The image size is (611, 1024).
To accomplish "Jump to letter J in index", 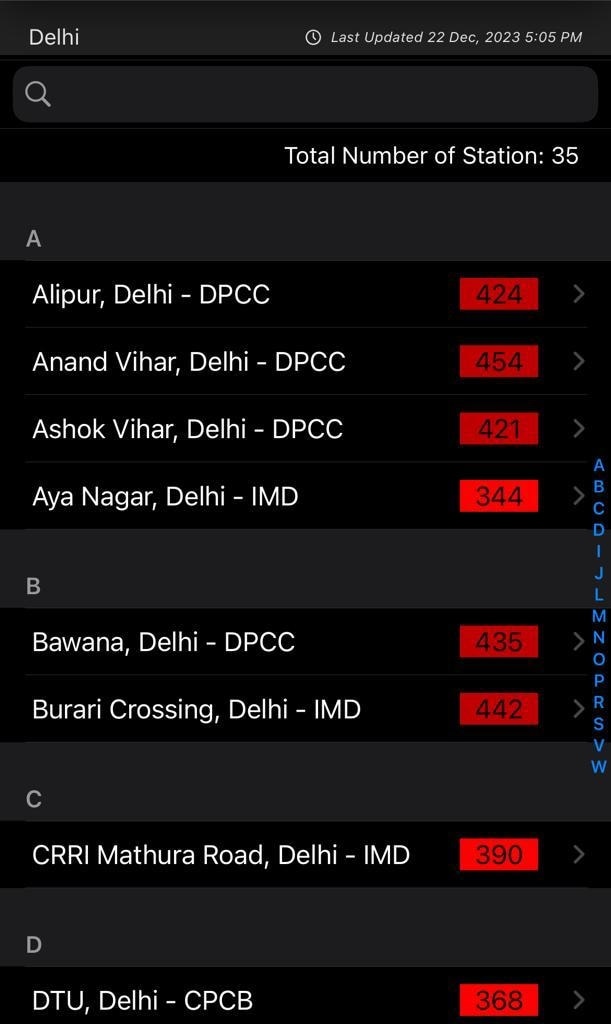I will pyautogui.click(x=598, y=573).
